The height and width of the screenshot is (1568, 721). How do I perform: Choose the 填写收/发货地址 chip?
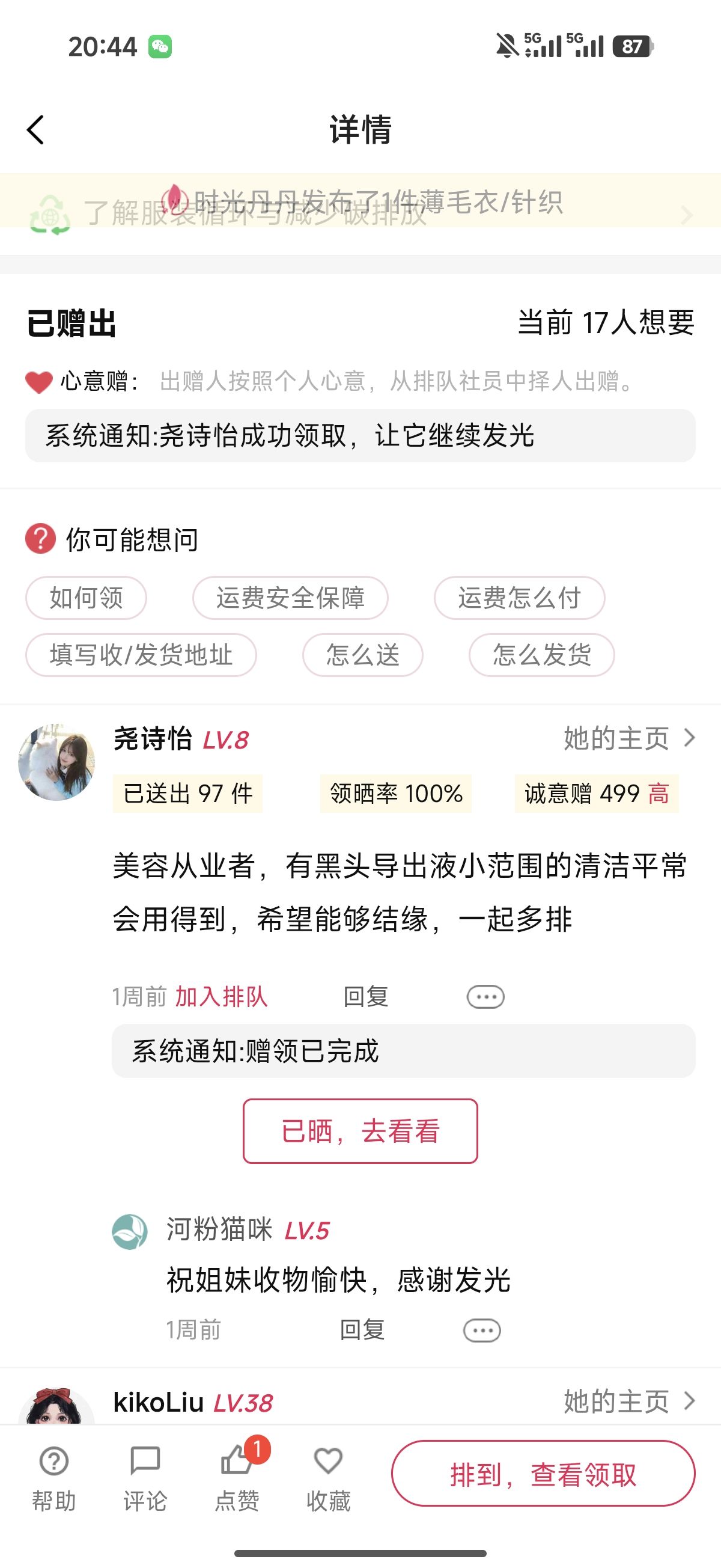(x=141, y=655)
